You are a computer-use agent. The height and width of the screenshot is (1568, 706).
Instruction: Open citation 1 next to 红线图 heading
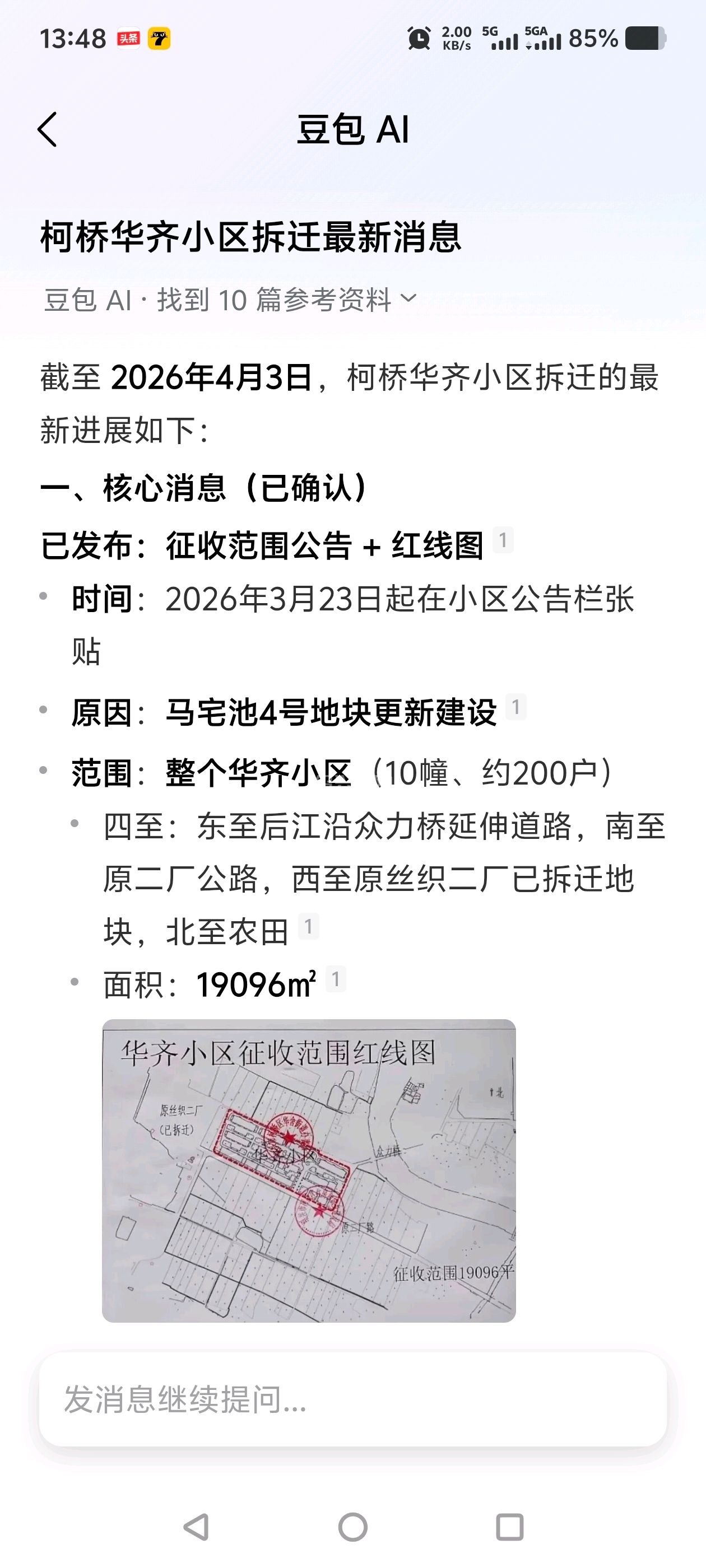(x=503, y=540)
